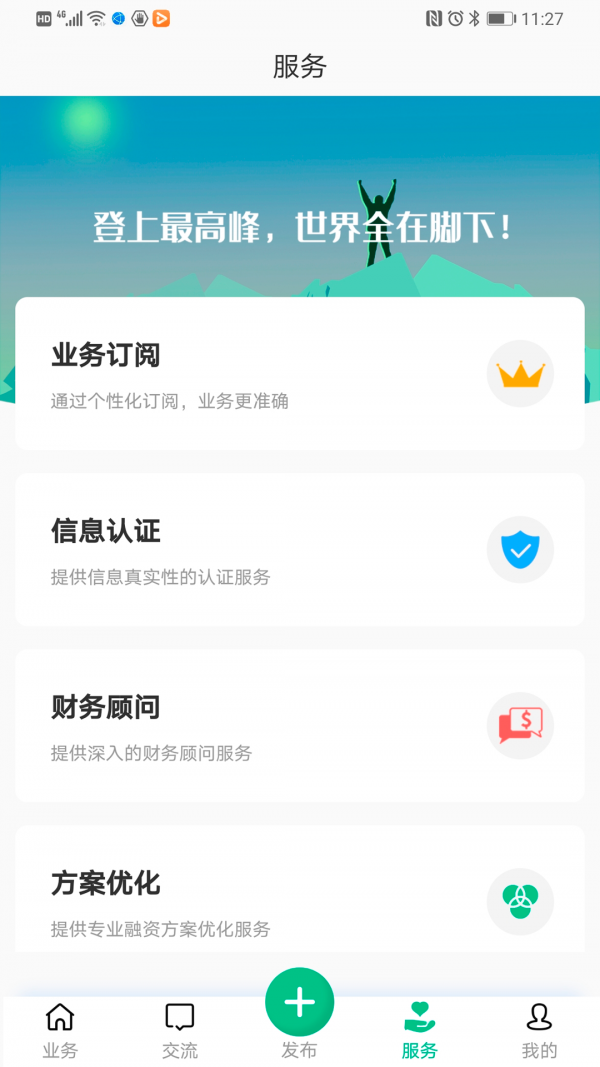This screenshot has width=600, height=1067.
Task: Open the 我的 profile tab
Action: (539, 1030)
